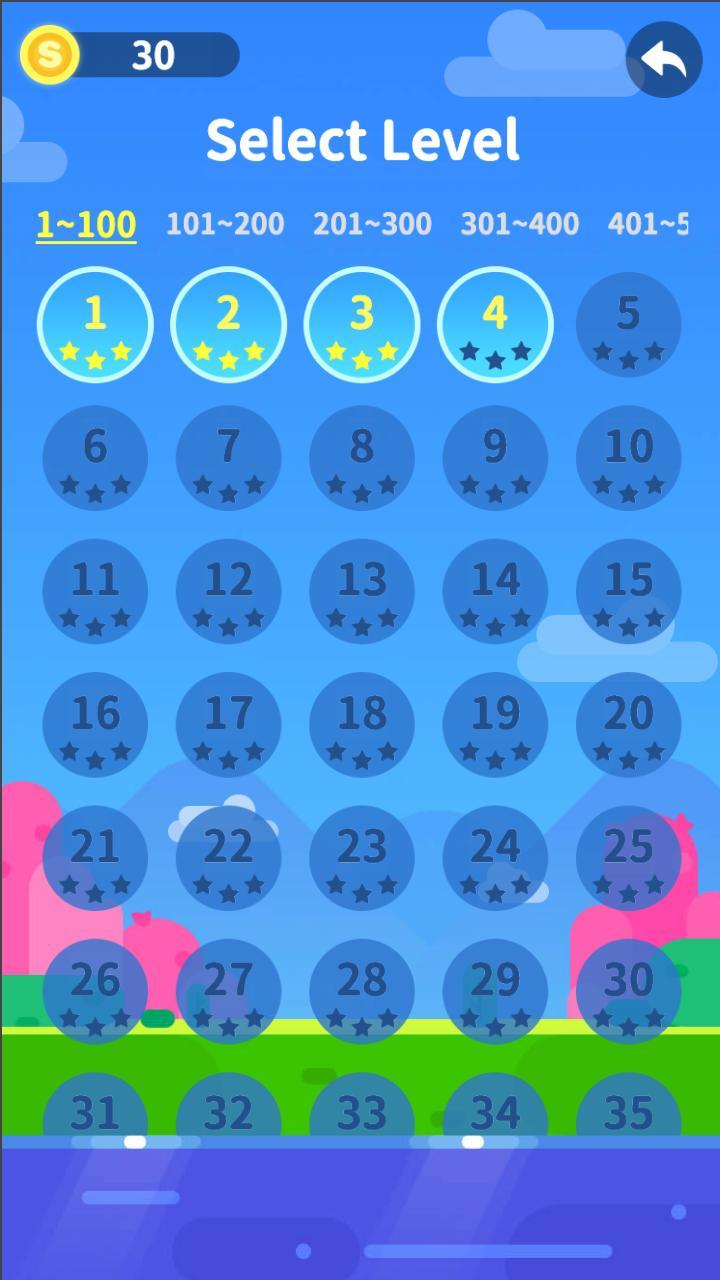Viewport: 720px width, 1280px height.
Task: Tap the highlighted 1~100 tab
Action: [x=85, y=223]
